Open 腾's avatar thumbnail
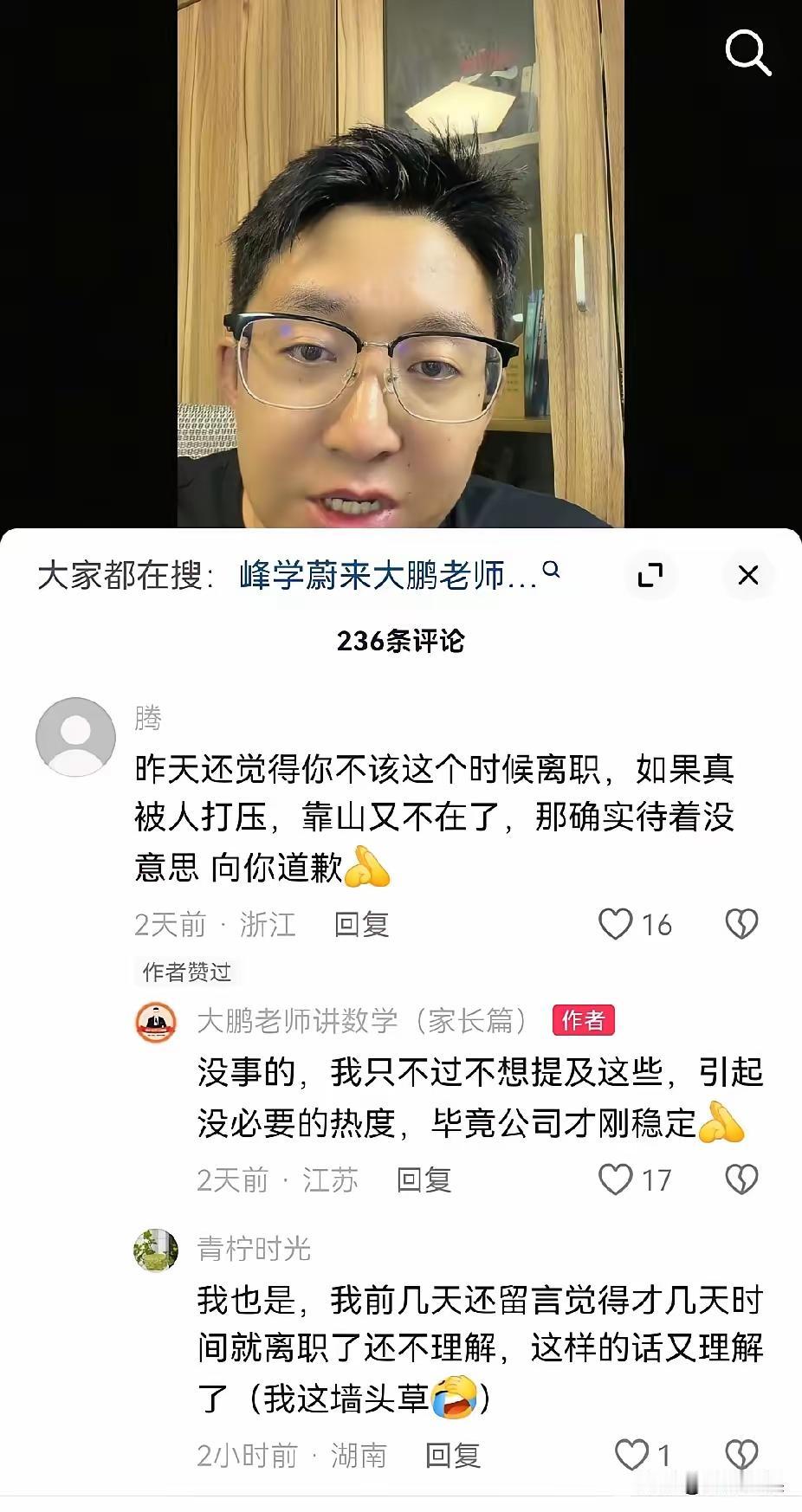 [75, 736]
